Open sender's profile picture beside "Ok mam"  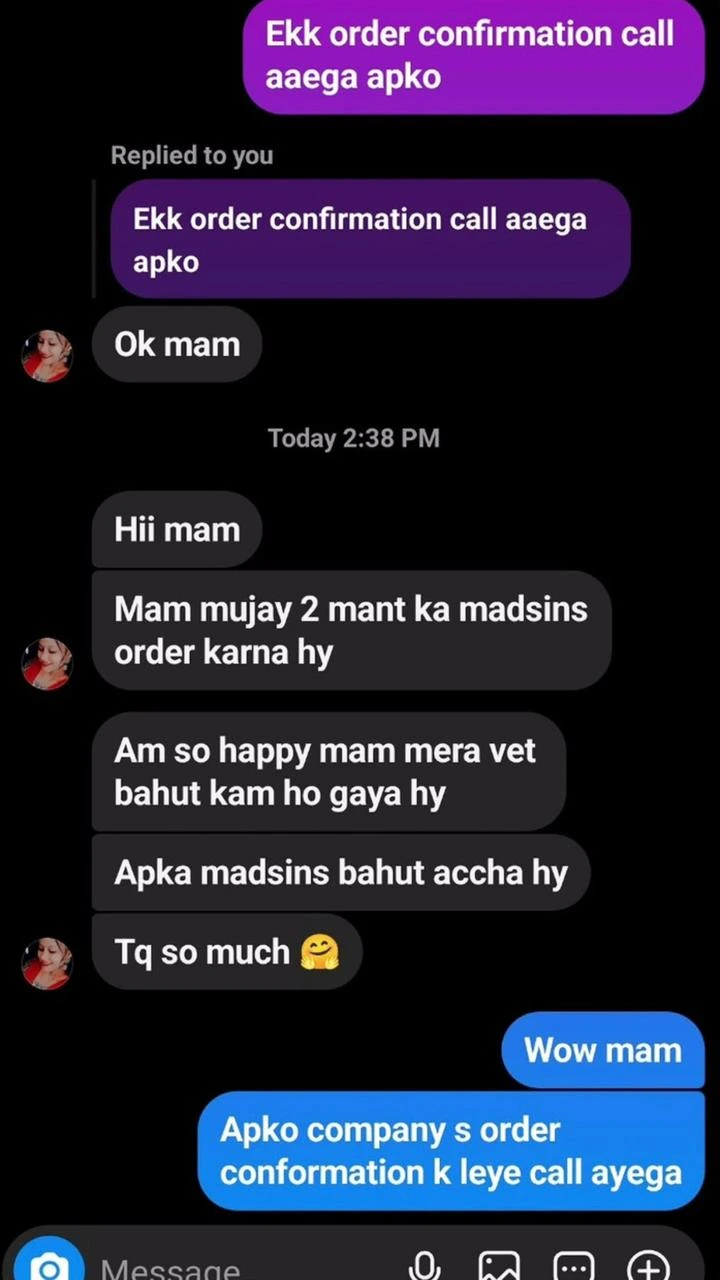click(x=47, y=356)
